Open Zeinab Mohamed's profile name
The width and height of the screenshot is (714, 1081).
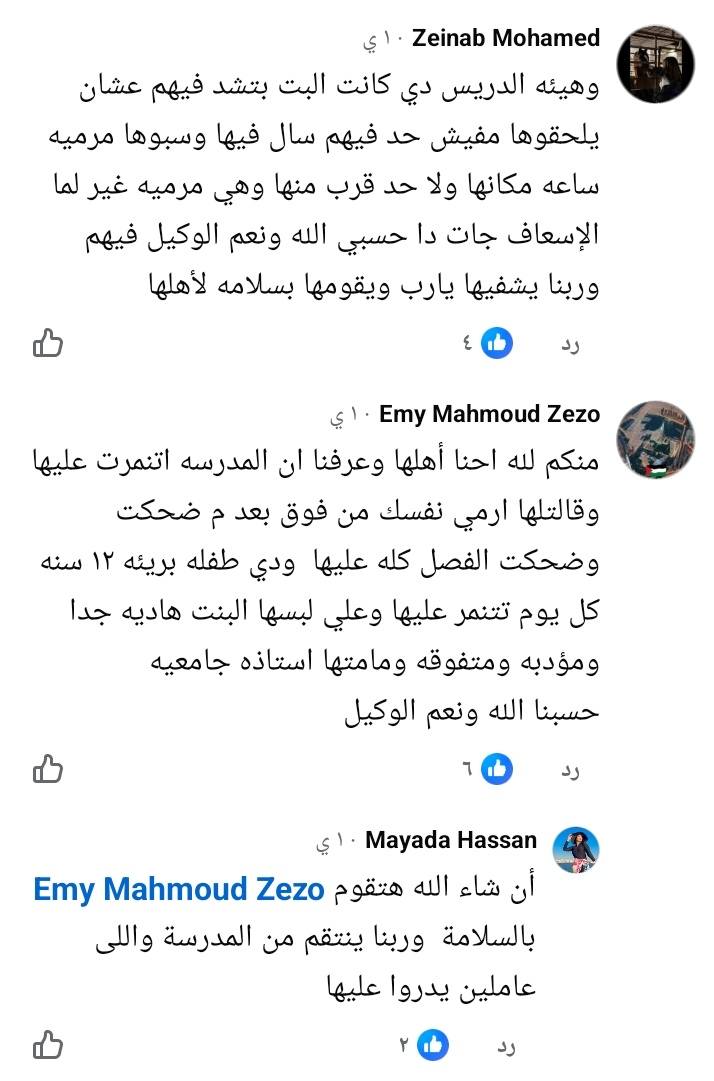pos(504,38)
